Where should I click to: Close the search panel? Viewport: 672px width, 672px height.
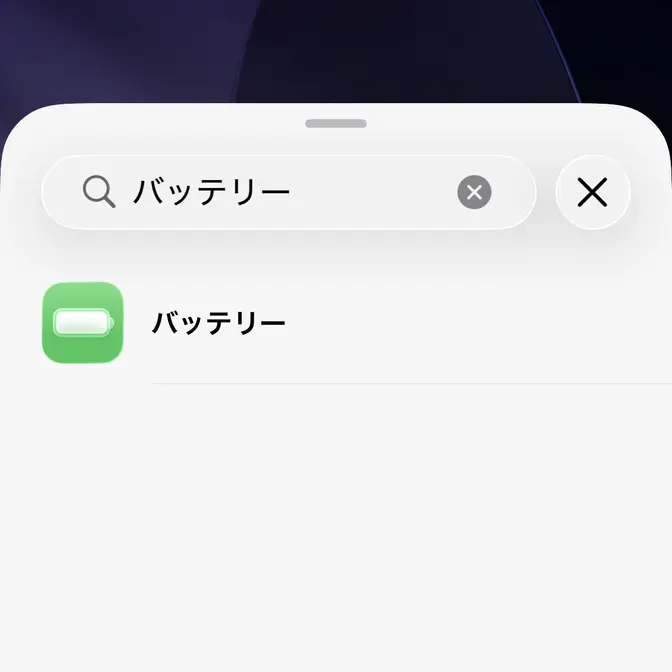(592, 192)
